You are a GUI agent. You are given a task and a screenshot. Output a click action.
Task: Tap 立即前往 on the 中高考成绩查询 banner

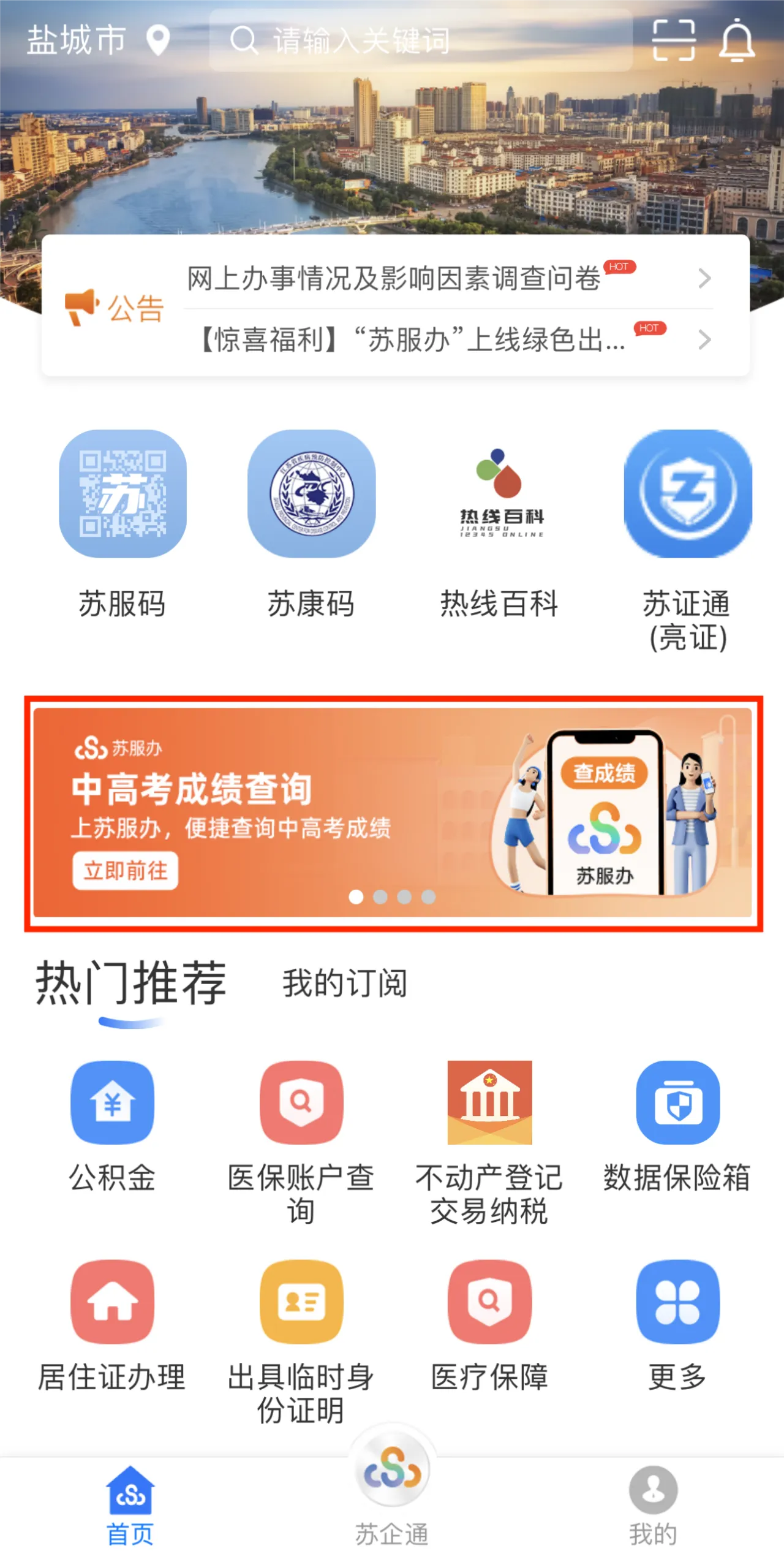[x=126, y=870]
